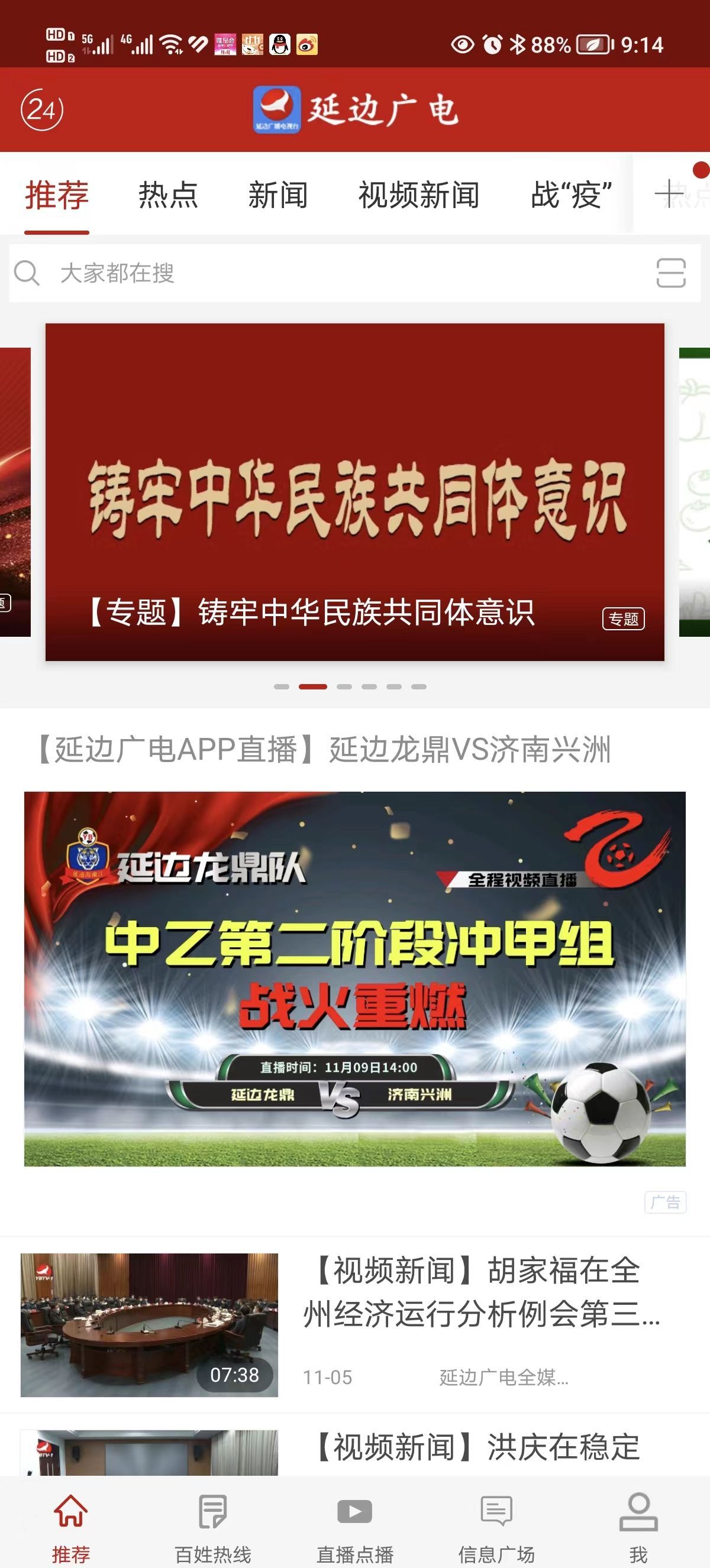Switch to the 热点 top tab
The image size is (710, 1568).
tap(168, 195)
